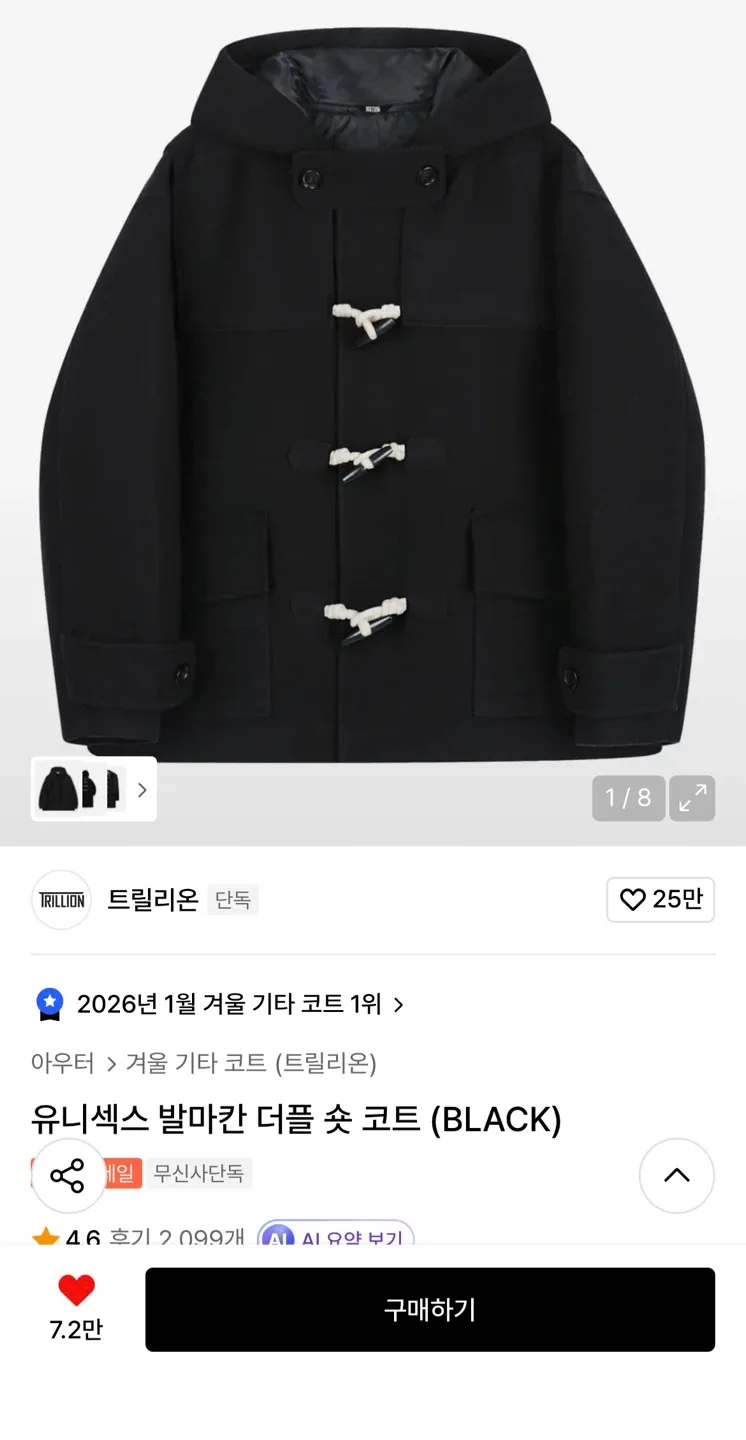
Task: Click the orange star rating icon
Action: (45, 1238)
